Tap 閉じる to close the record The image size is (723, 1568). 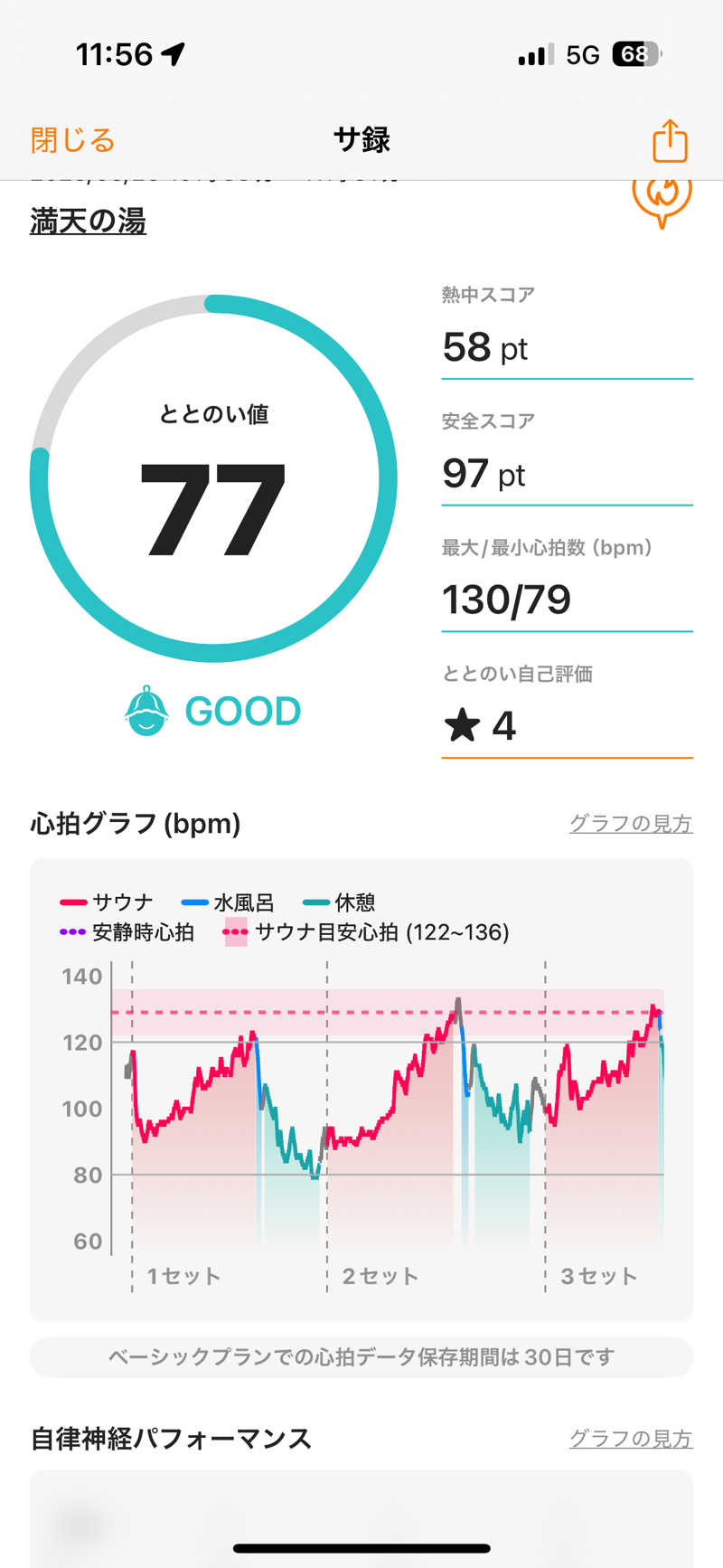click(x=72, y=140)
